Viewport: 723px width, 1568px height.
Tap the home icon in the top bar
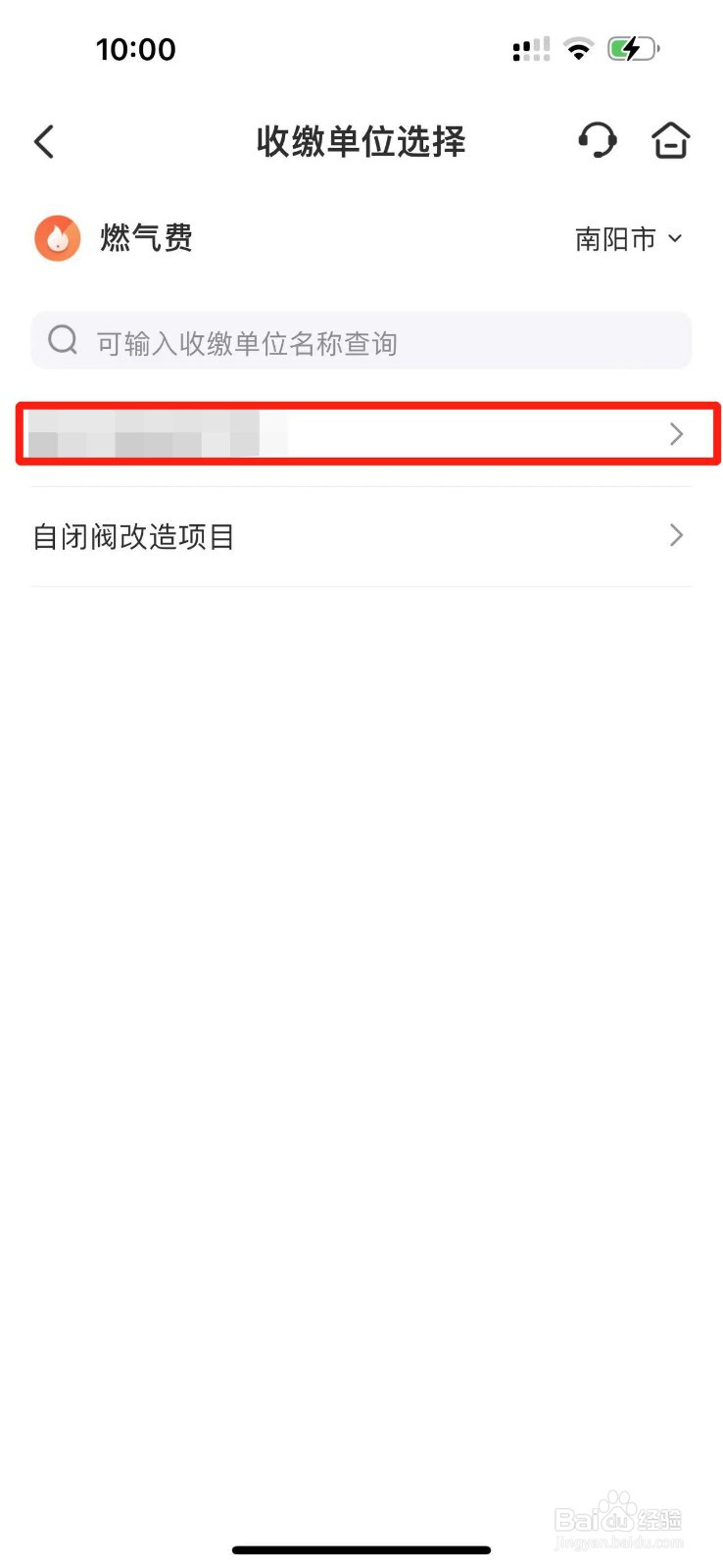[671, 141]
